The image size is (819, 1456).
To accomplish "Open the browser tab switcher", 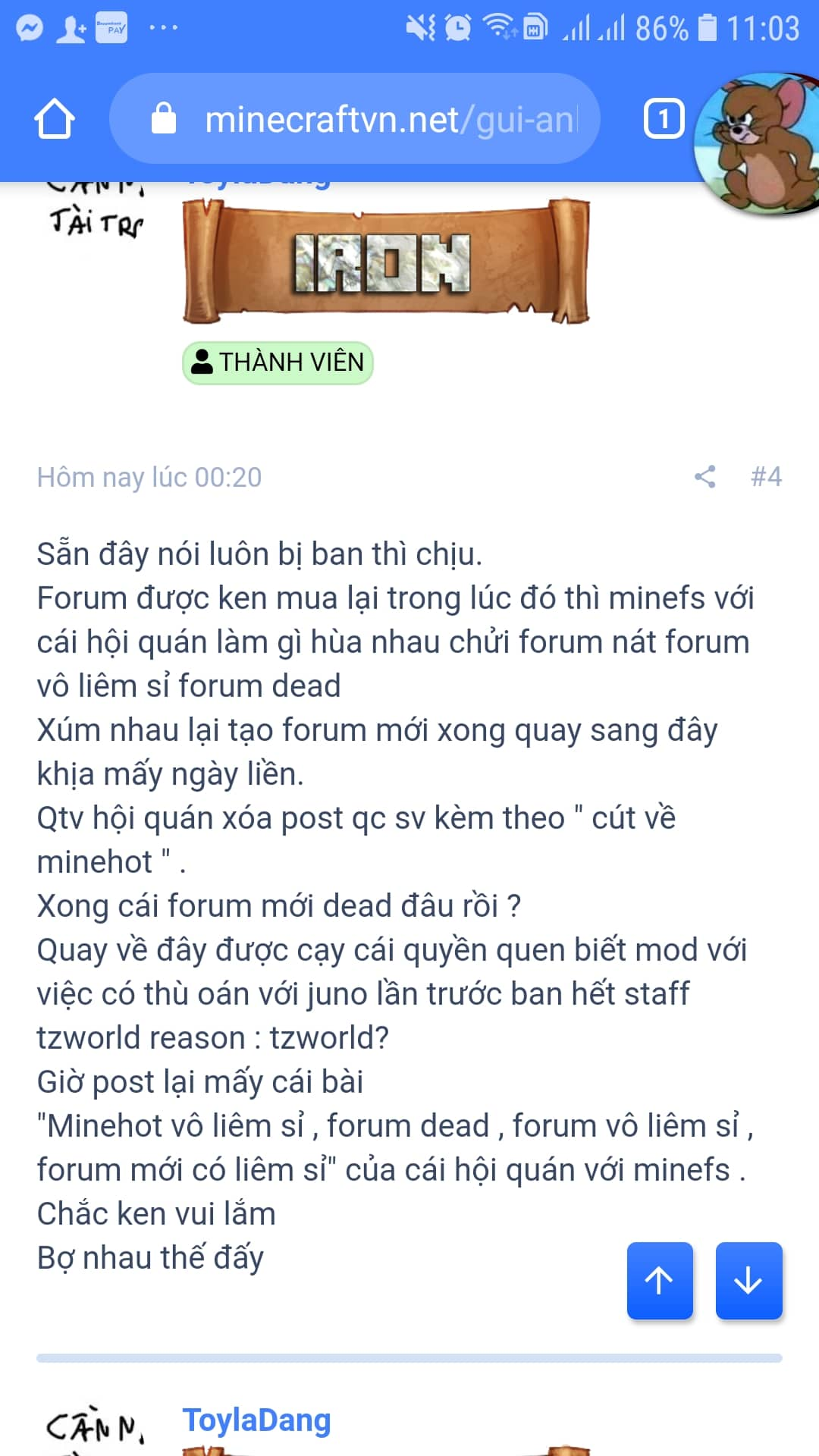I will click(664, 119).
